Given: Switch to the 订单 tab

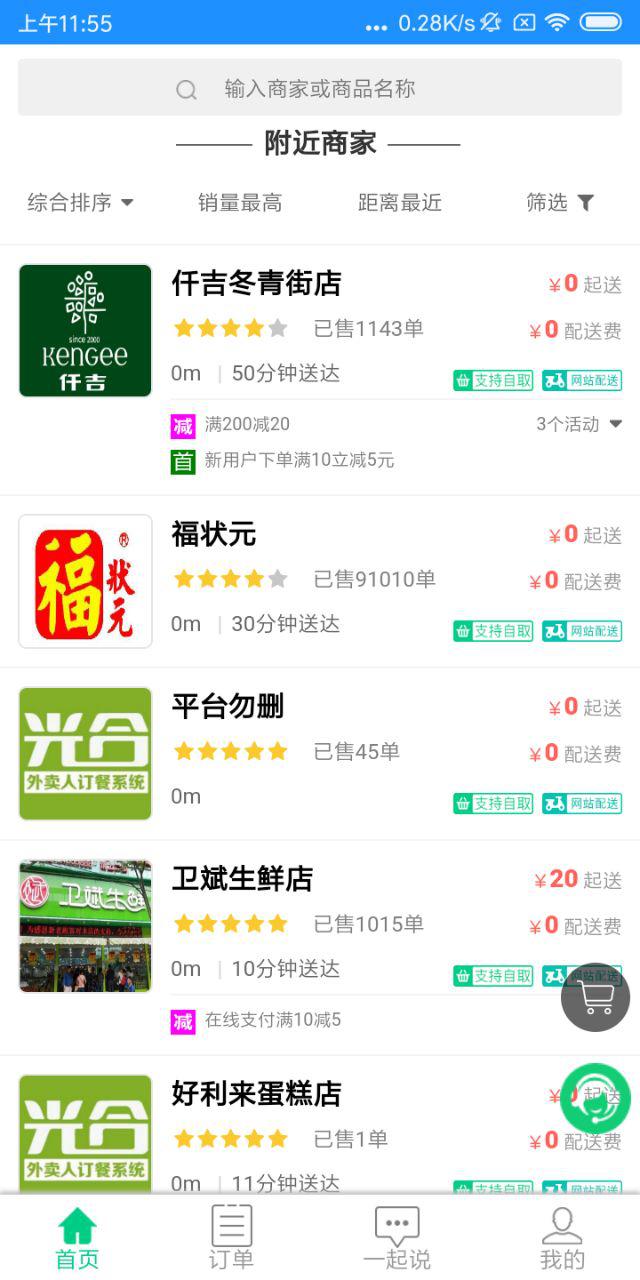Looking at the screenshot, I should click(x=231, y=1238).
